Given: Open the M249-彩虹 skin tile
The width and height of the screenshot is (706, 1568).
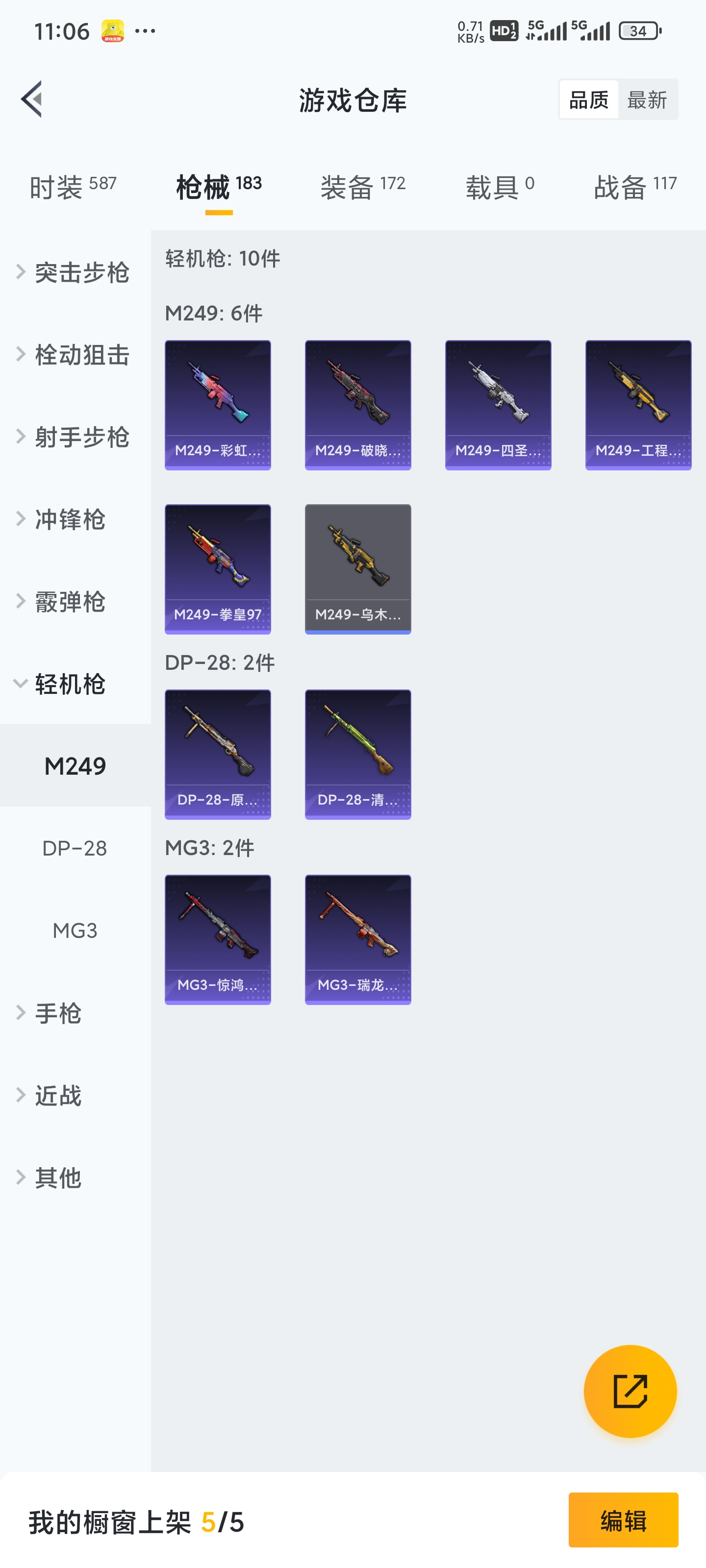Looking at the screenshot, I should [x=218, y=405].
